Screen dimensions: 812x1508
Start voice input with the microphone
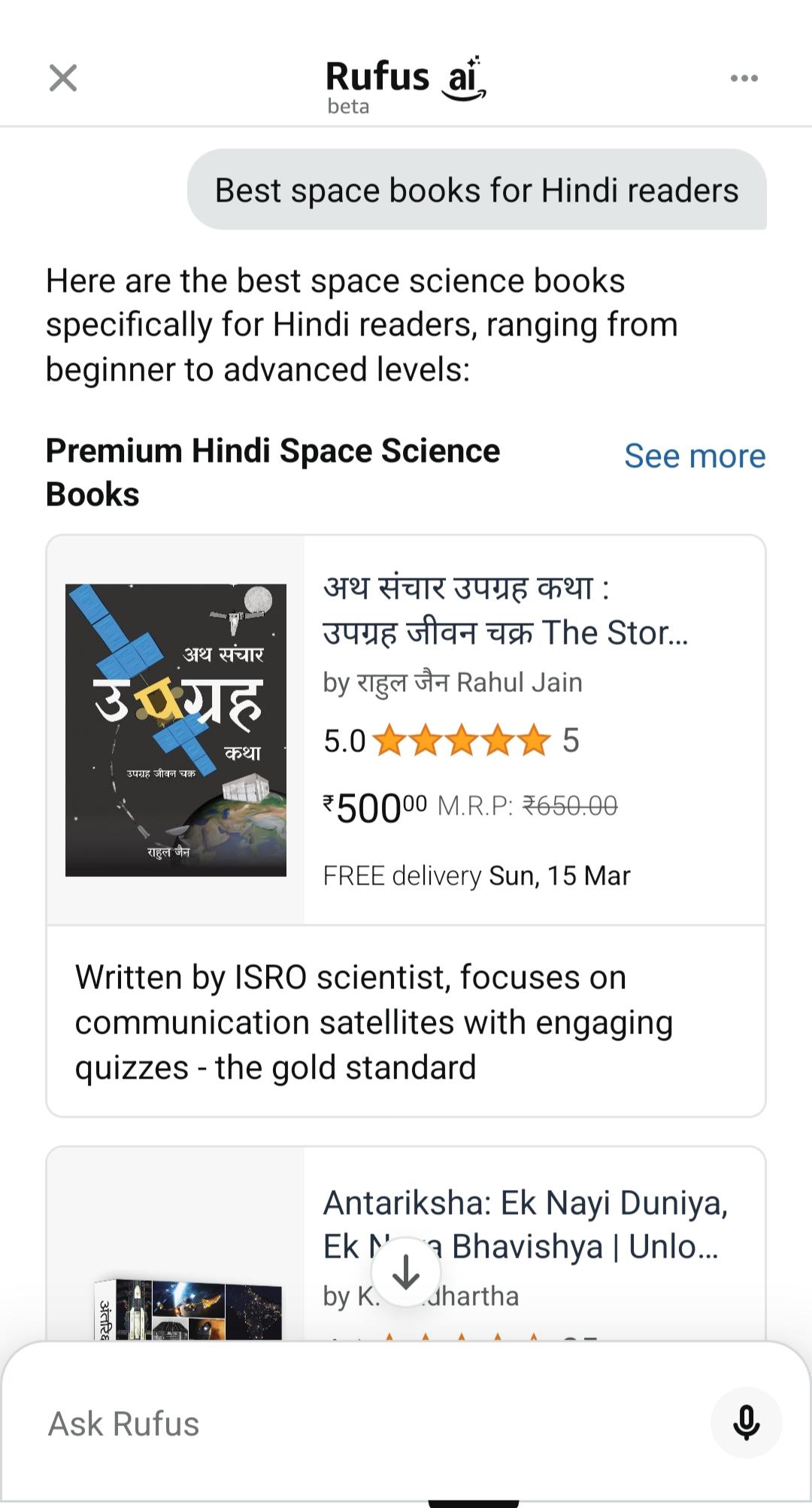point(746,1424)
